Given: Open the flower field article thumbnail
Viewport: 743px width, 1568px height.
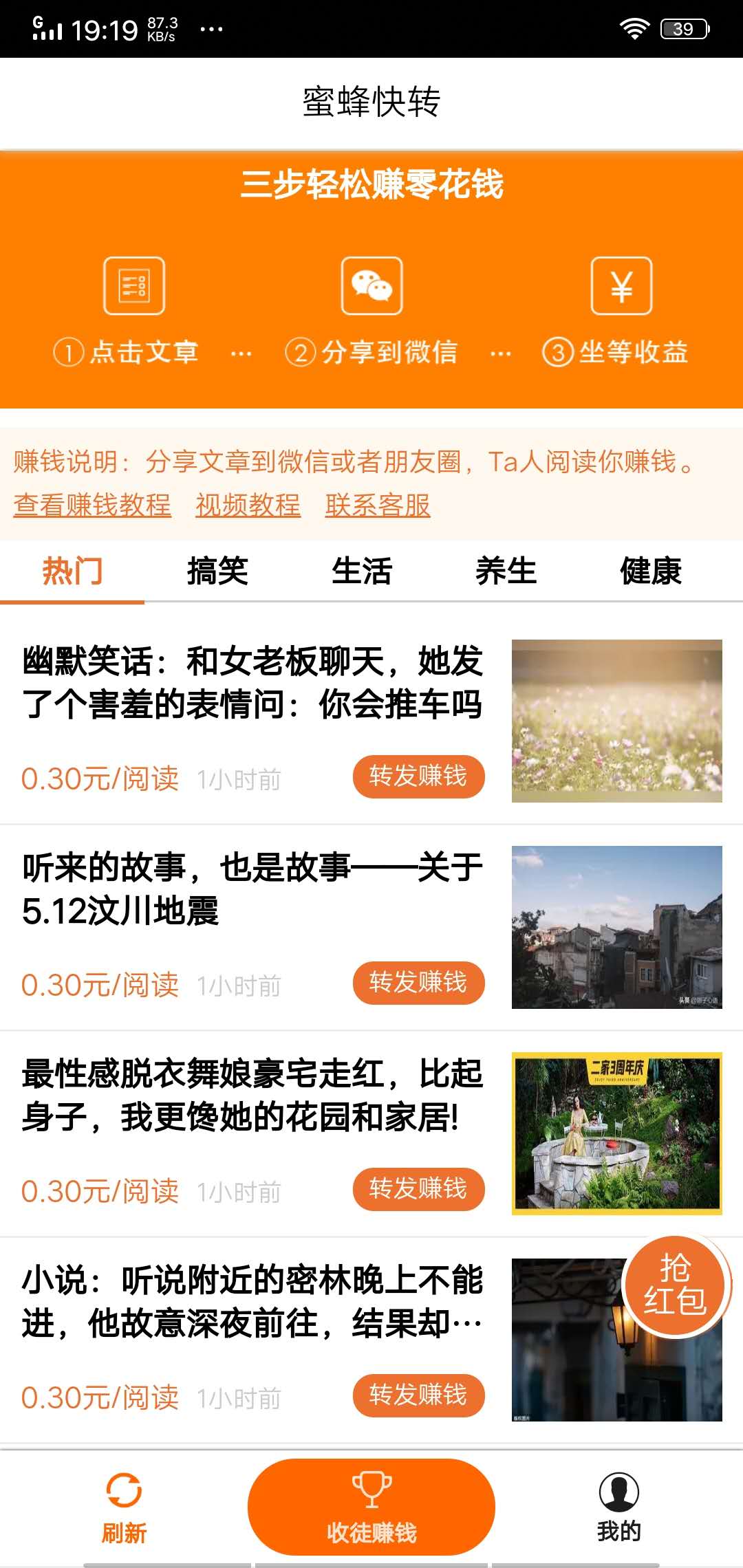Looking at the screenshot, I should pos(617,719).
